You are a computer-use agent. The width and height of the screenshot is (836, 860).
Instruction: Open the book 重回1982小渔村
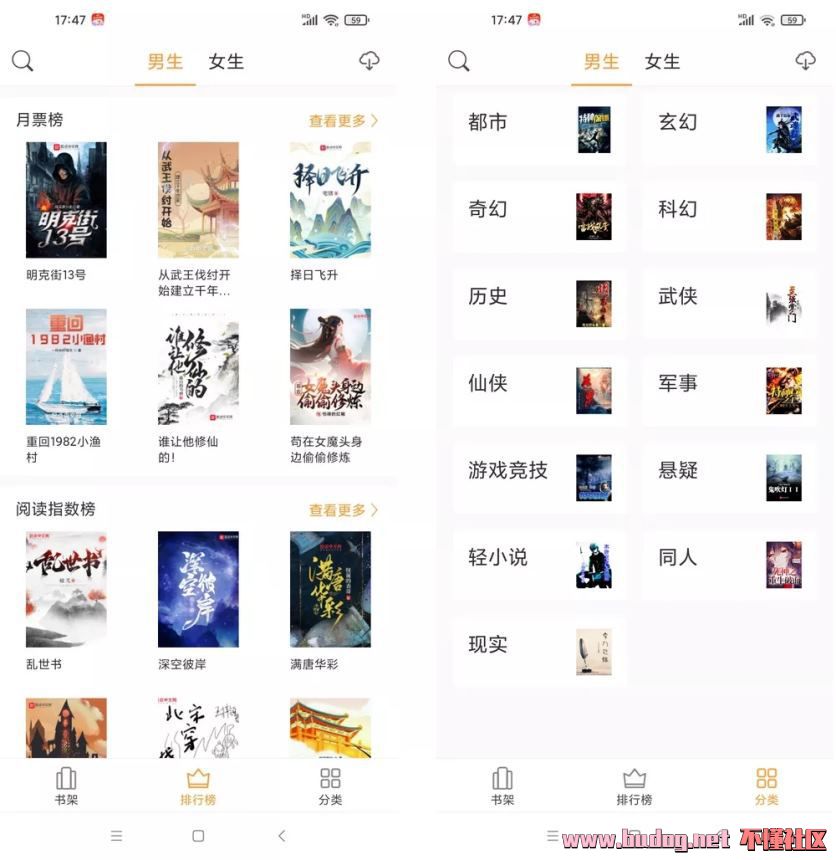(66, 366)
